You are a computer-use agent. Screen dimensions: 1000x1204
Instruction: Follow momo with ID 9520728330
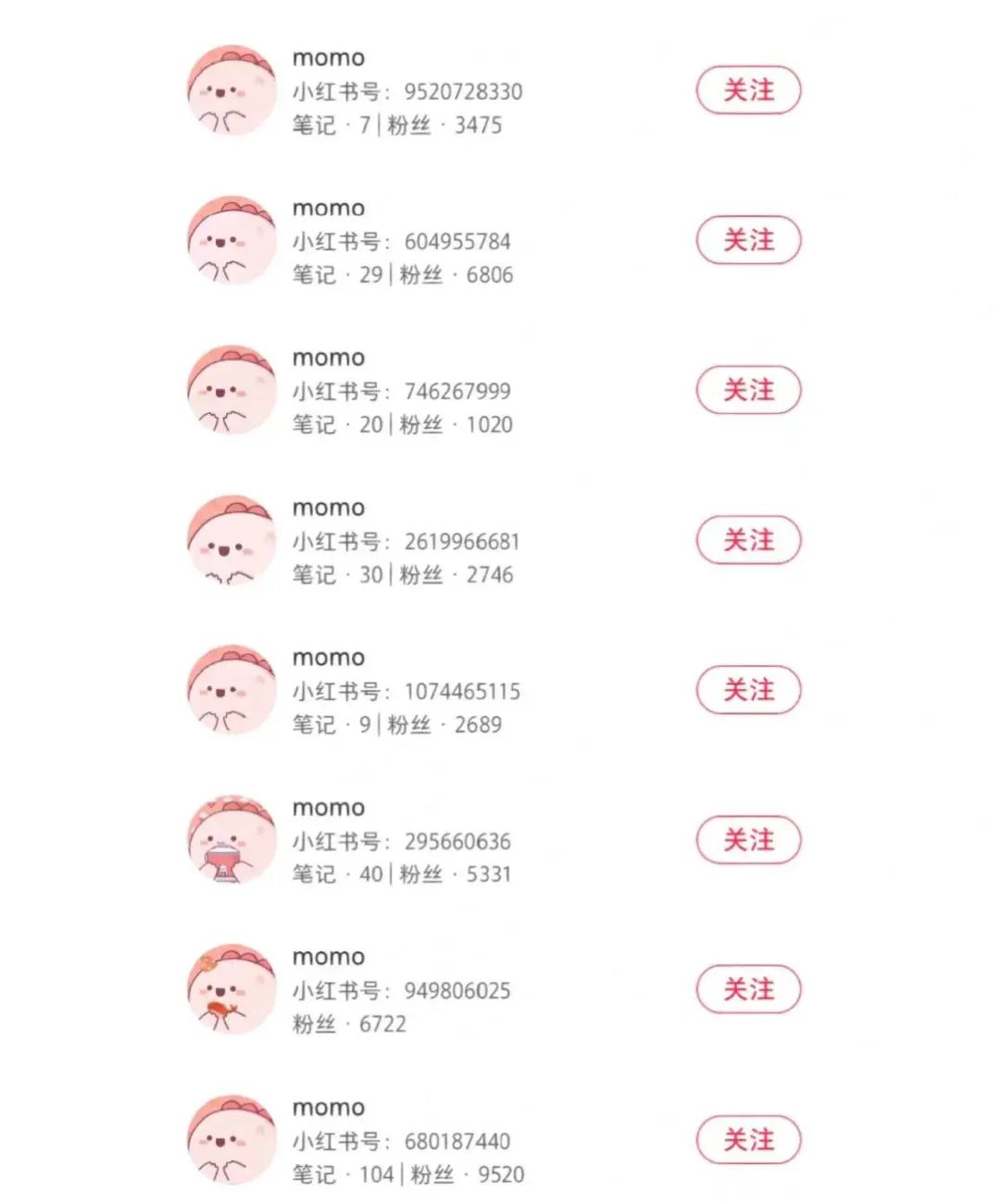(748, 91)
